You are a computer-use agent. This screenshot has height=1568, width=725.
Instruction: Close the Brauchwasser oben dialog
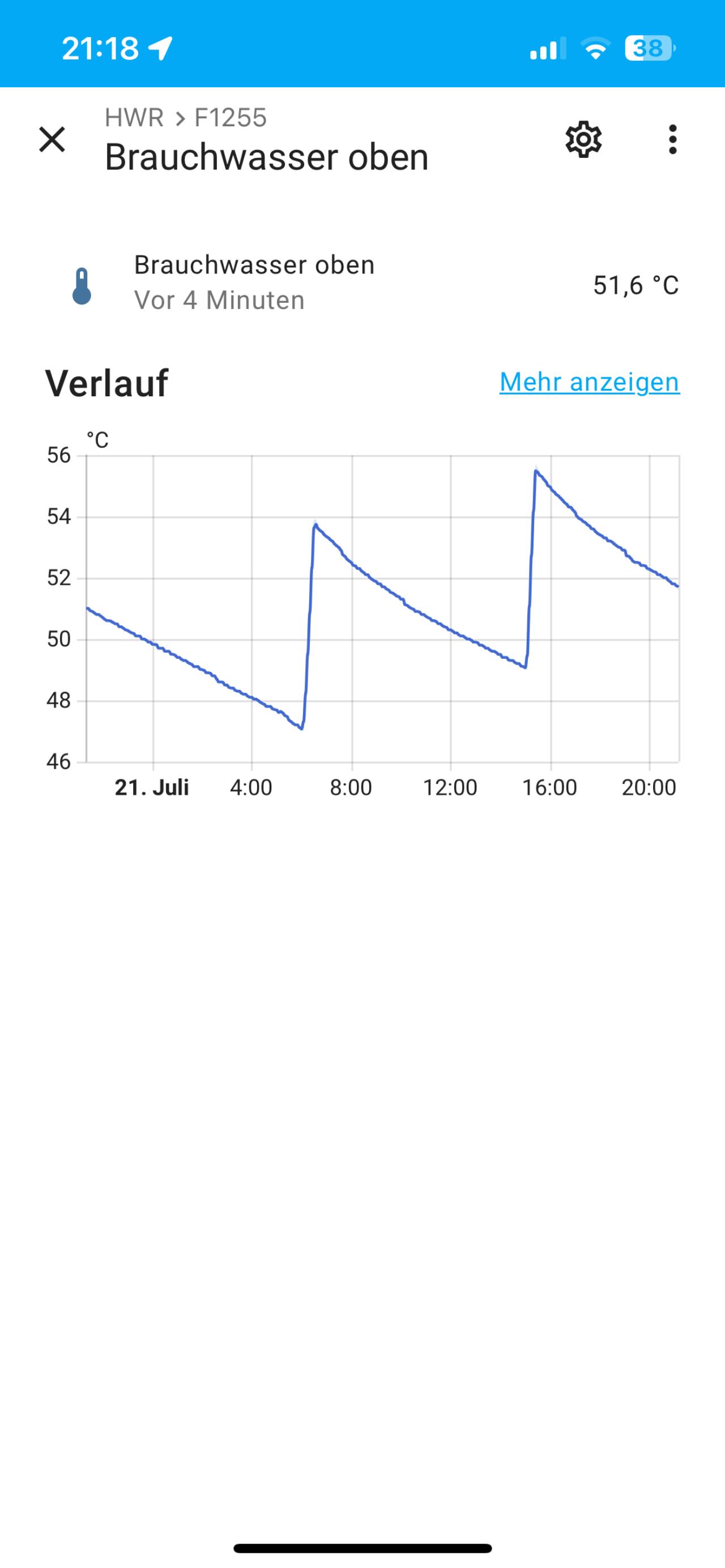(x=53, y=139)
